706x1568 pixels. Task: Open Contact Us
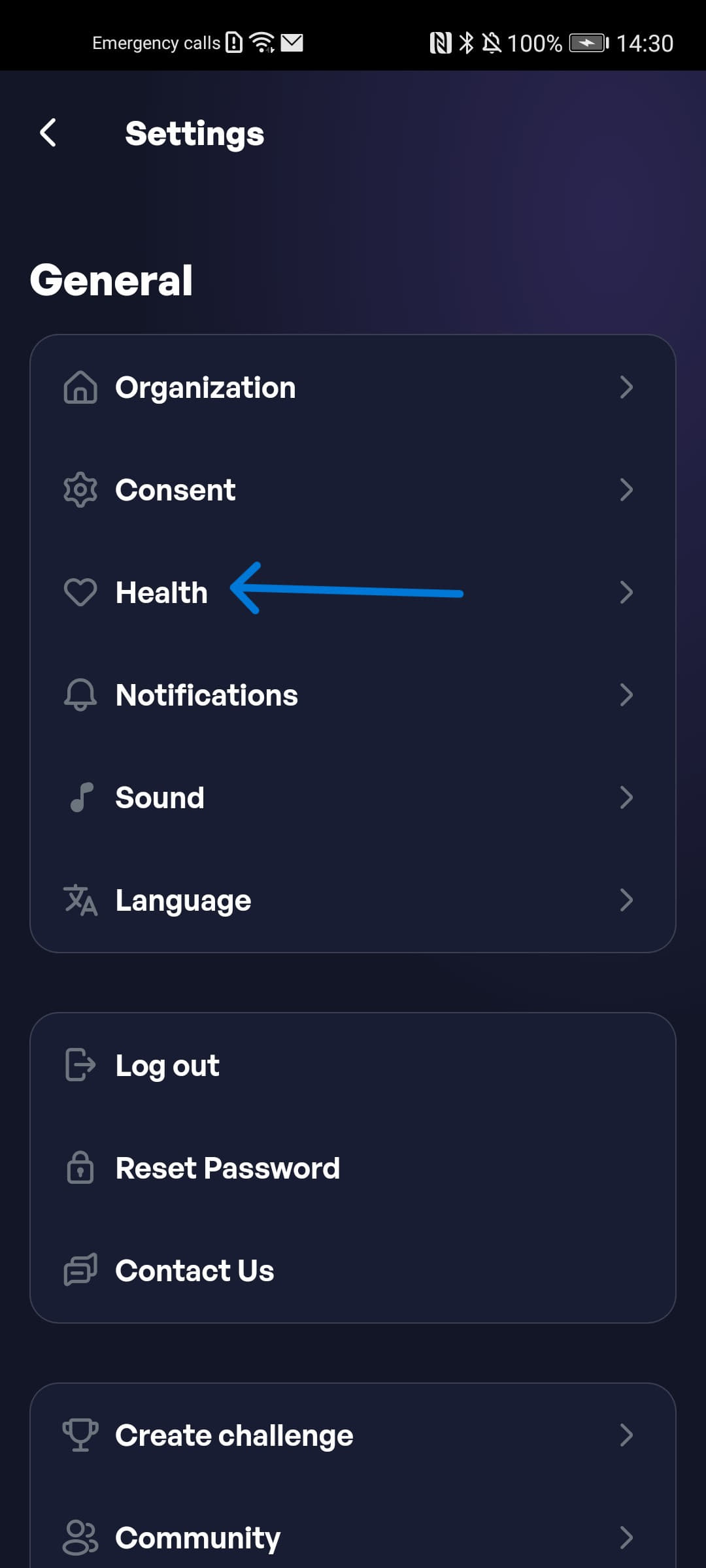pos(353,1271)
